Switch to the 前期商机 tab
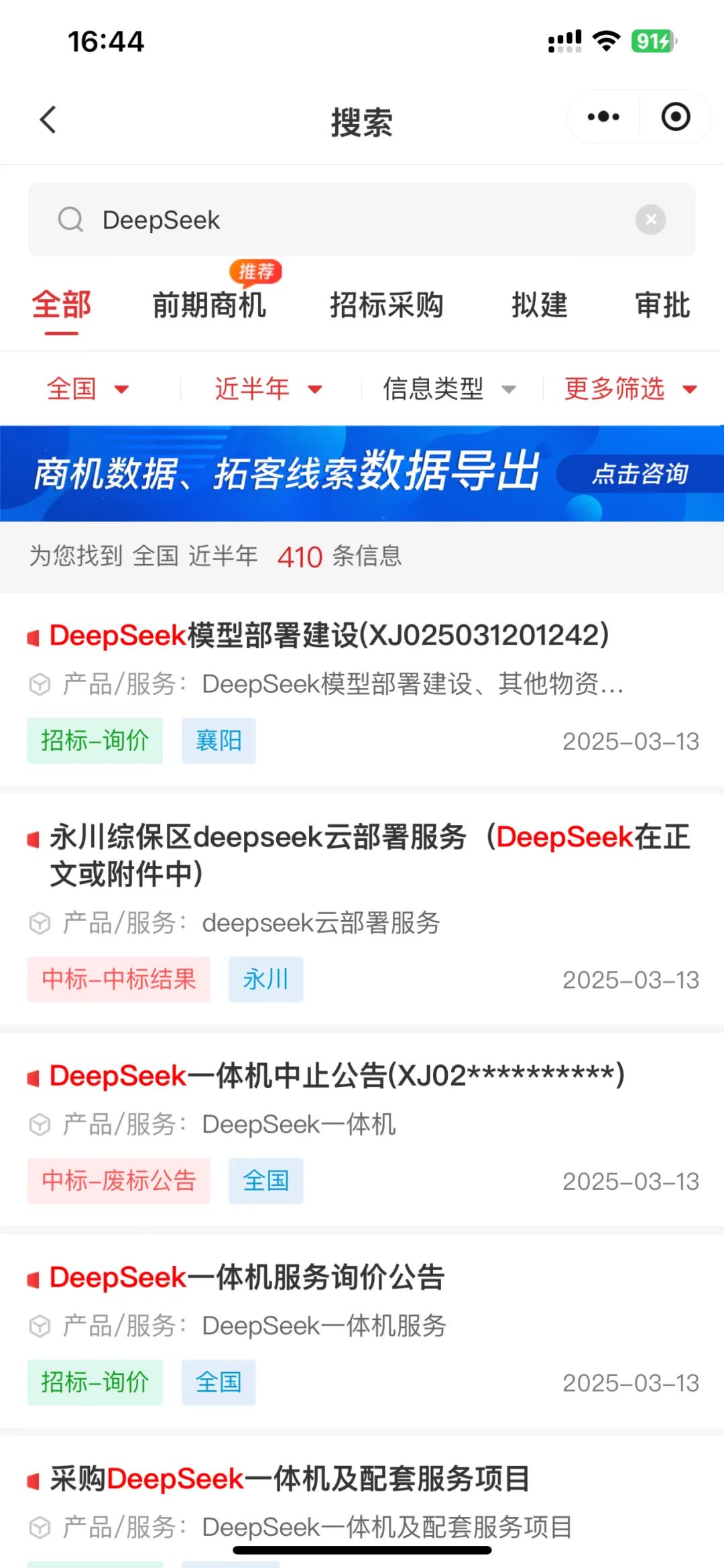 coord(209,305)
